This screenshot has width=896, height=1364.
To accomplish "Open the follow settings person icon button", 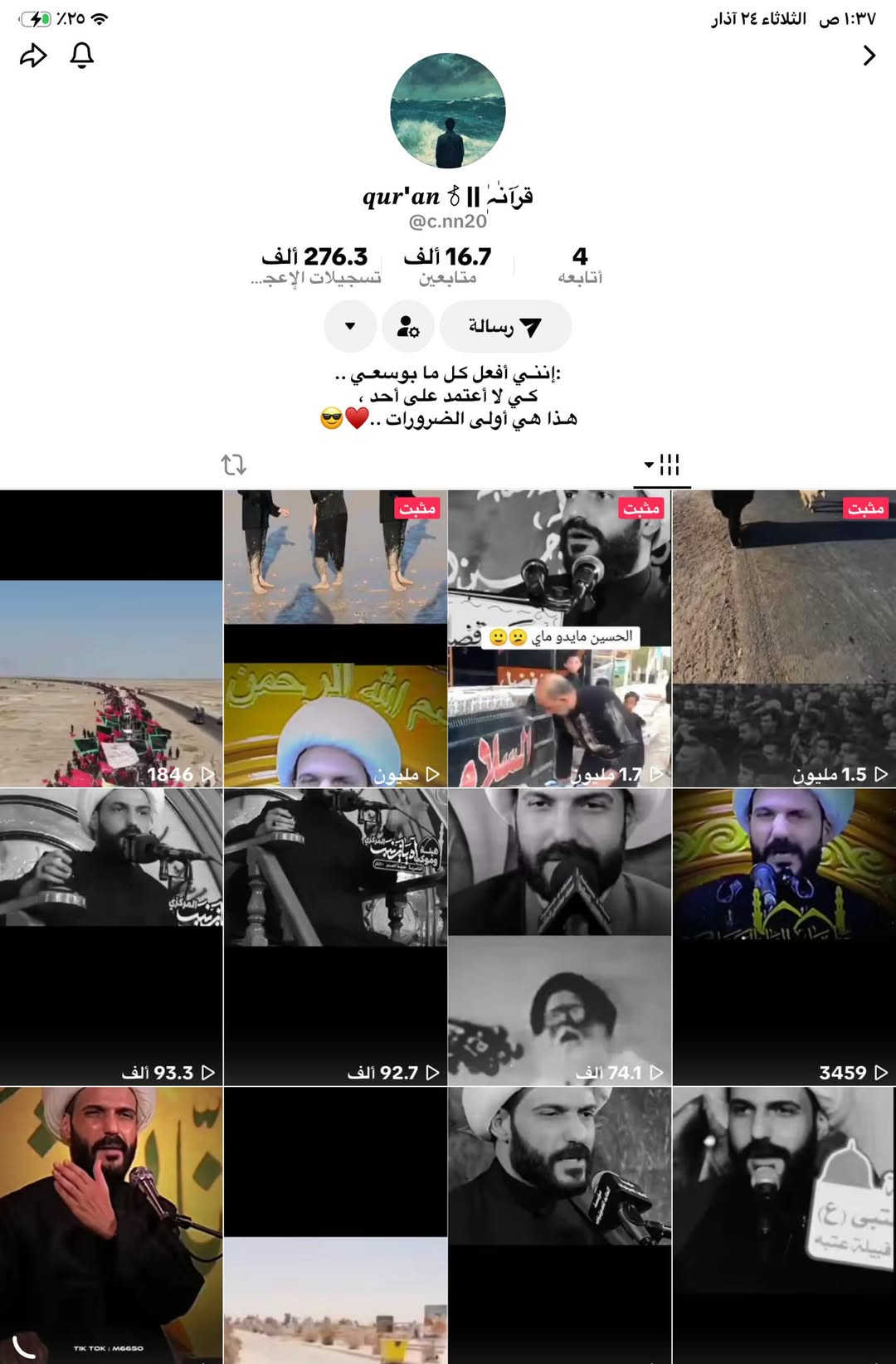I will pyautogui.click(x=407, y=326).
